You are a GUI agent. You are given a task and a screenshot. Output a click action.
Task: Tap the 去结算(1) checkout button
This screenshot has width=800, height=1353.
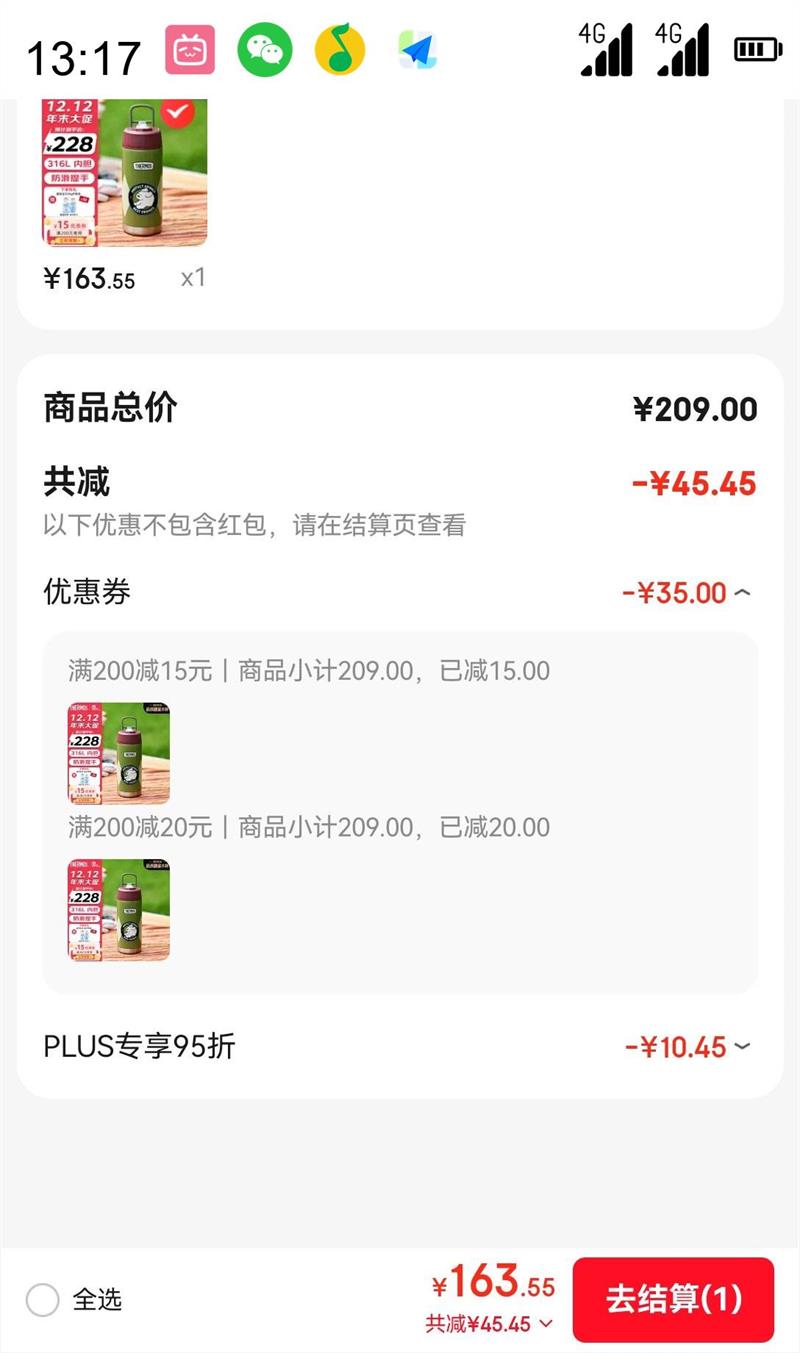673,1299
